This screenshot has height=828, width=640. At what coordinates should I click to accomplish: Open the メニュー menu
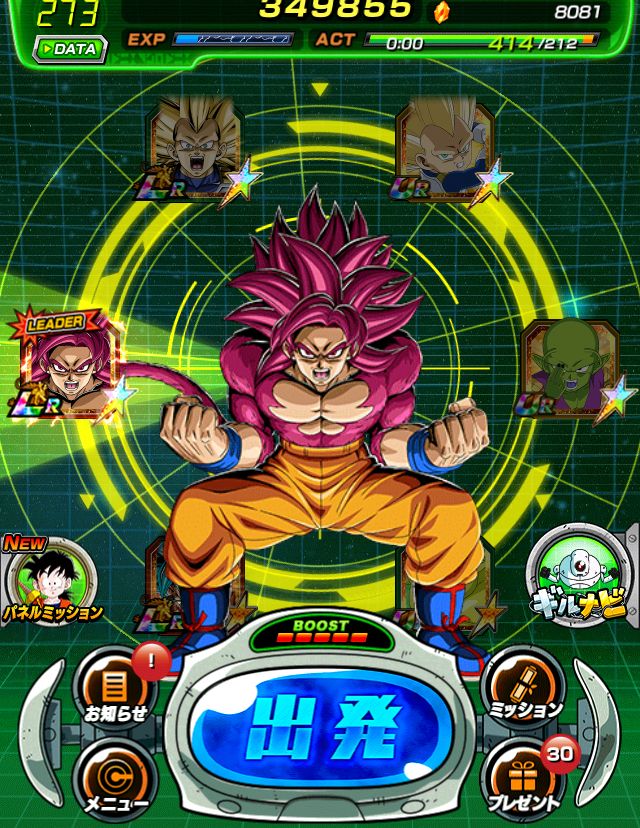point(116,775)
